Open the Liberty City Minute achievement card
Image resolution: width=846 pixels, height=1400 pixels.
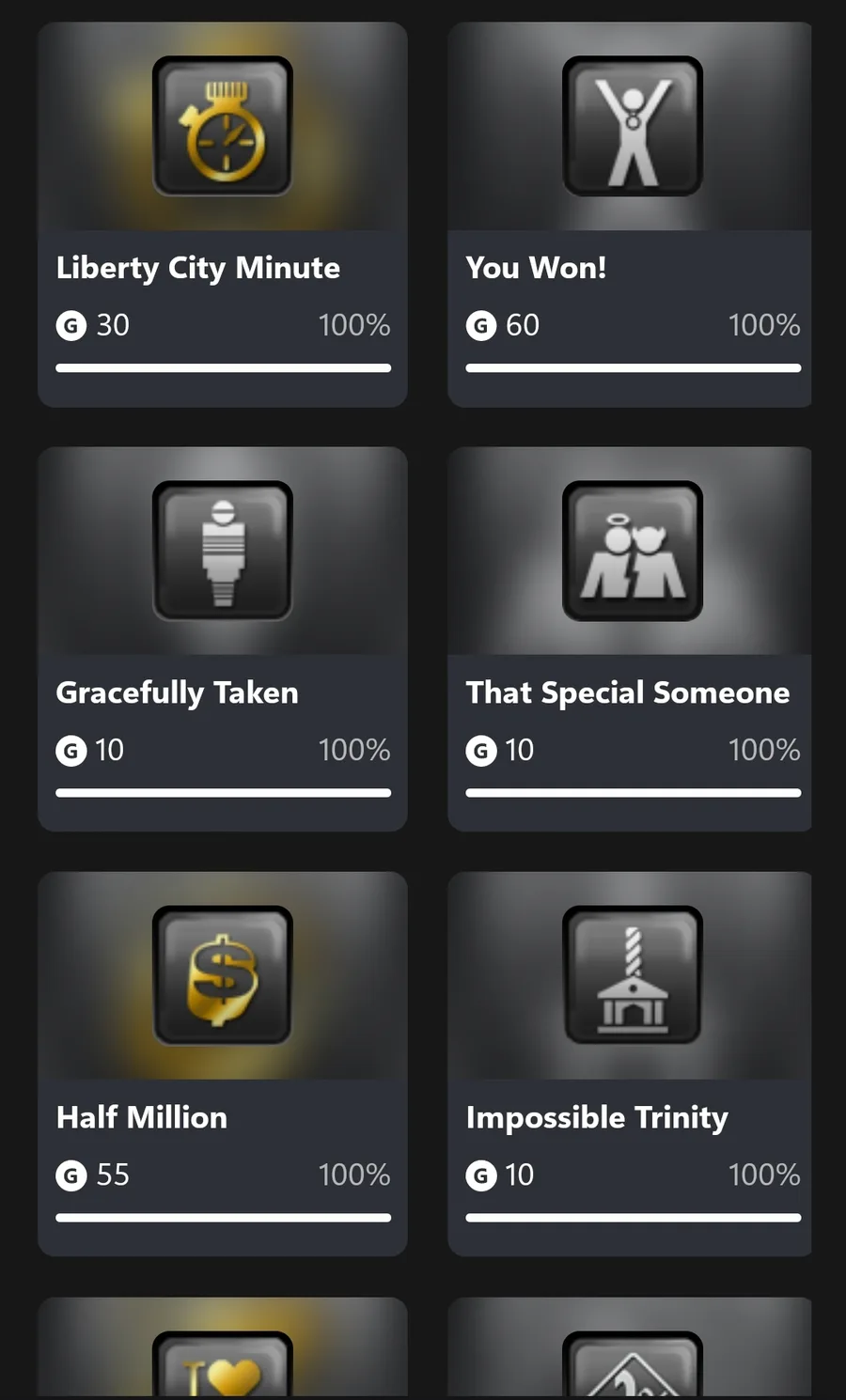pyautogui.click(x=222, y=214)
